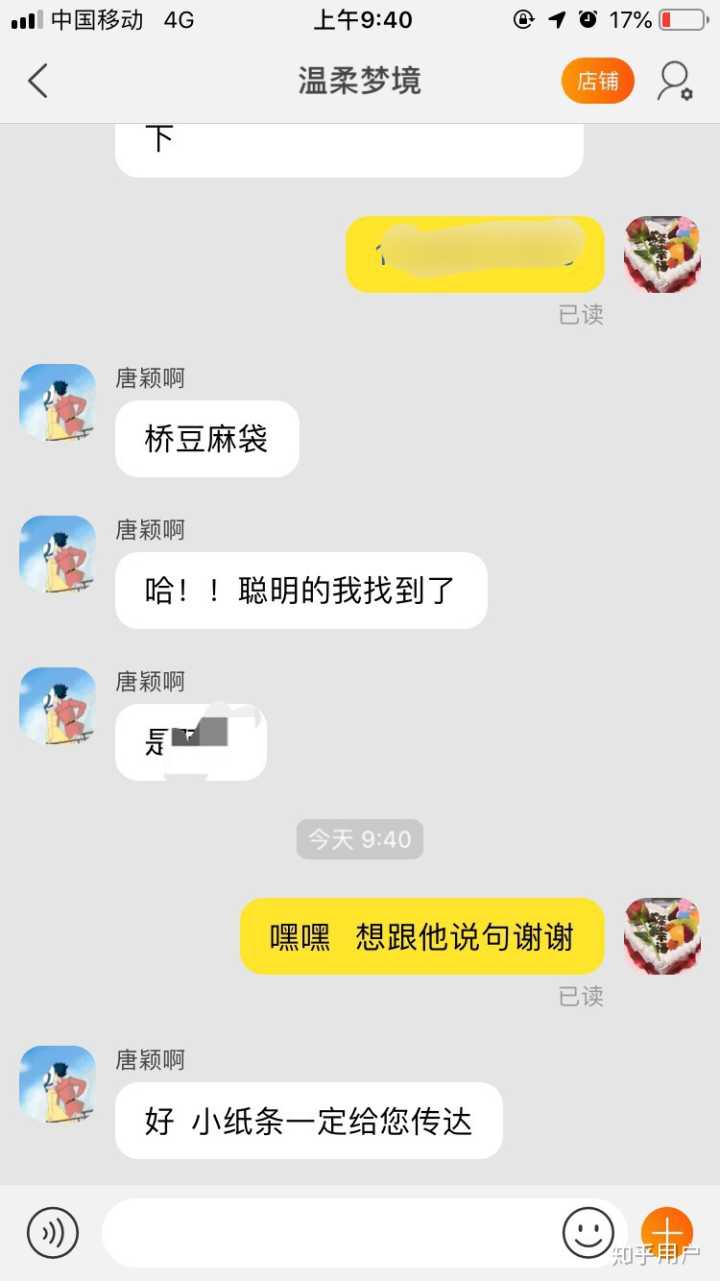Switch to voice message input
Viewport: 720px width, 1281px height.
(x=53, y=1232)
